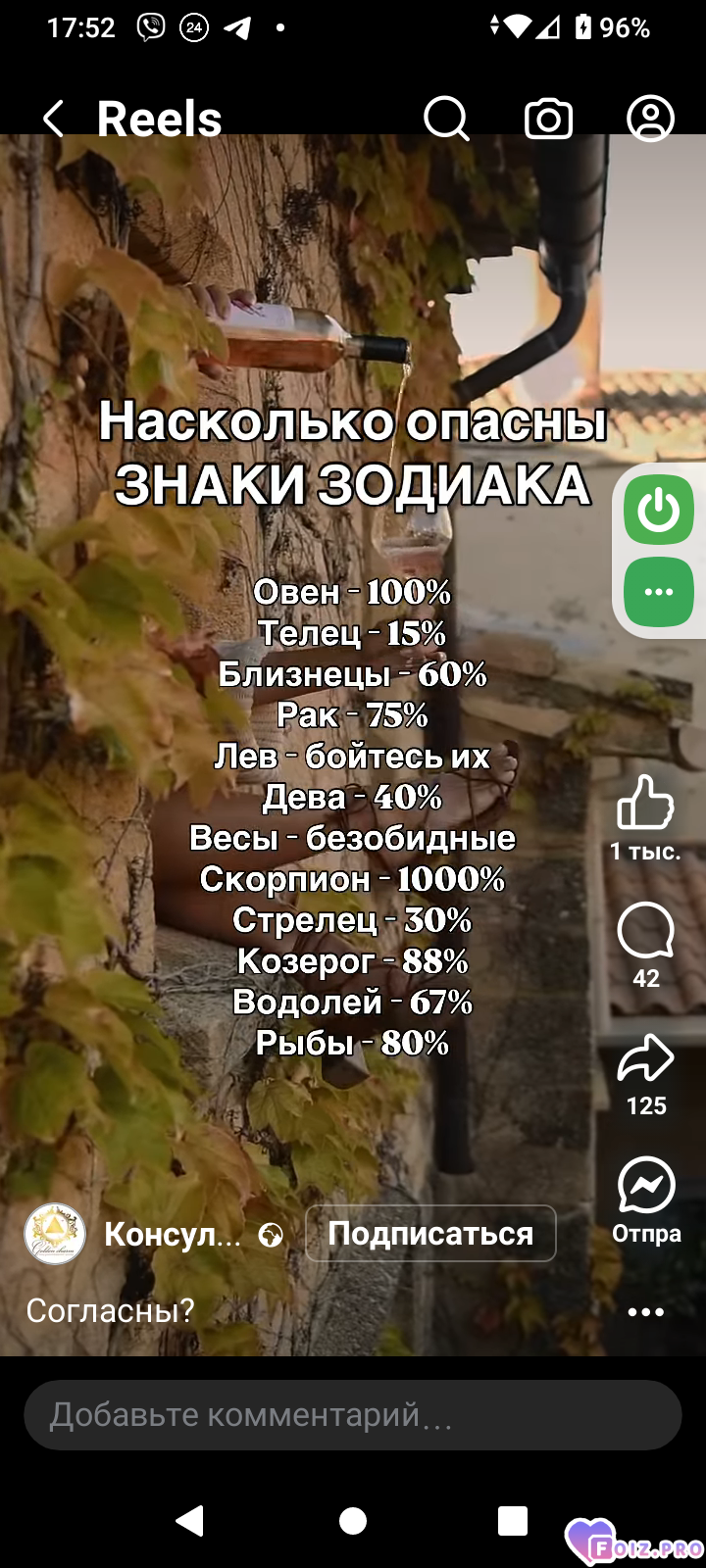The height and width of the screenshot is (1568, 706).
Task: Go back from Reels
Action: pyautogui.click(x=54, y=120)
